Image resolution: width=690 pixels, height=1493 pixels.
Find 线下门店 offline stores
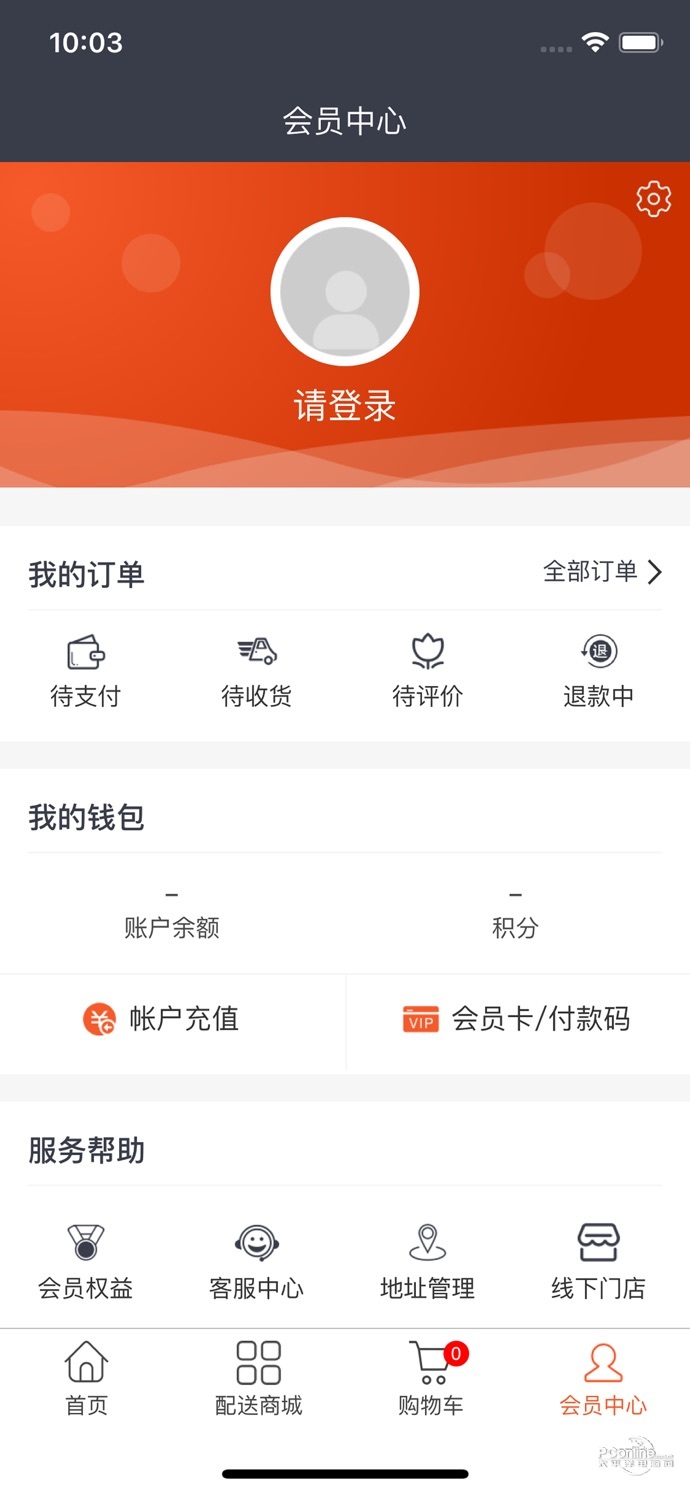[599, 1262]
